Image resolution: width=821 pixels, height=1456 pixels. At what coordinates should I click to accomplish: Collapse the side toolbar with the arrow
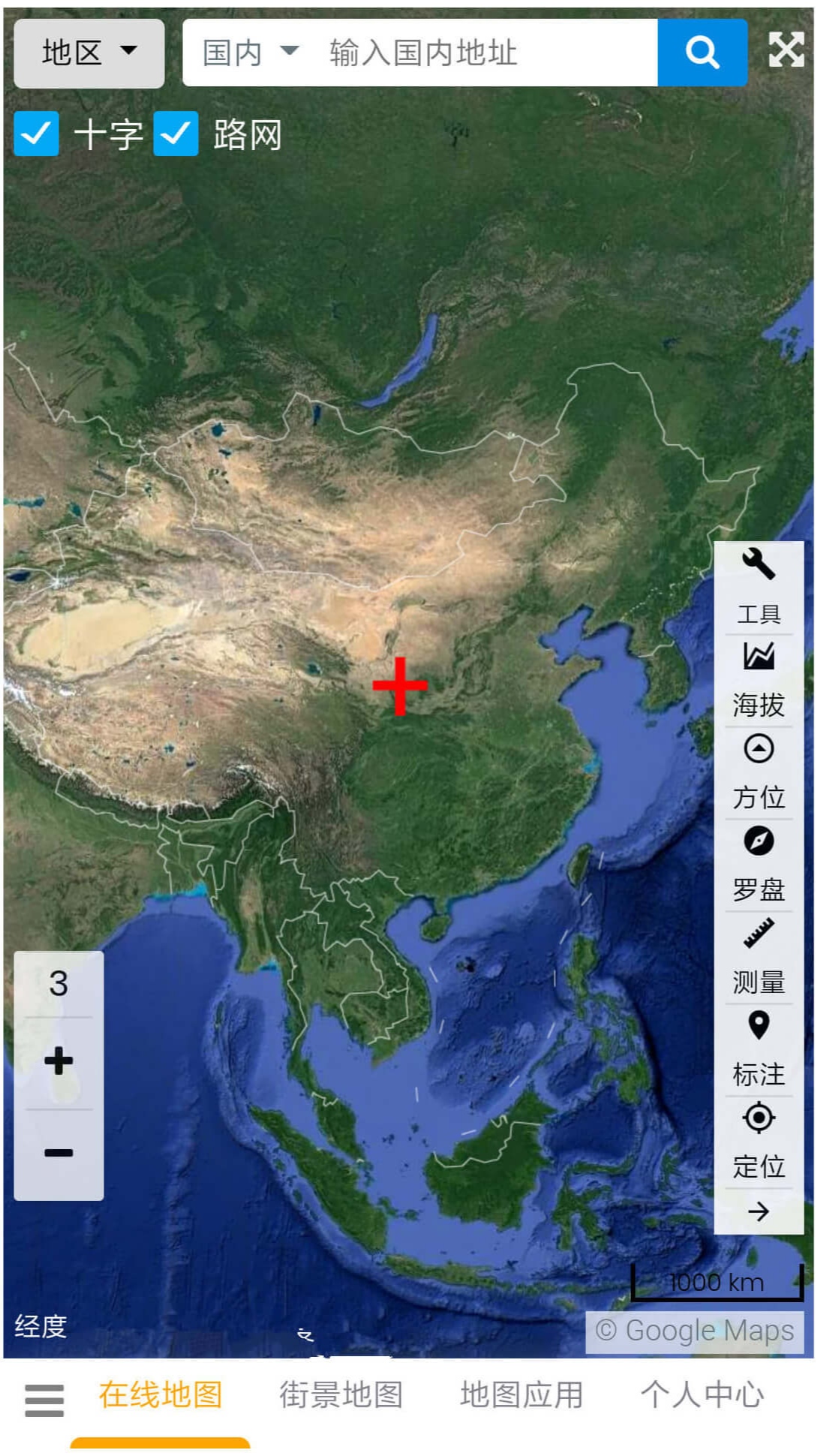[x=758, y=1211]
